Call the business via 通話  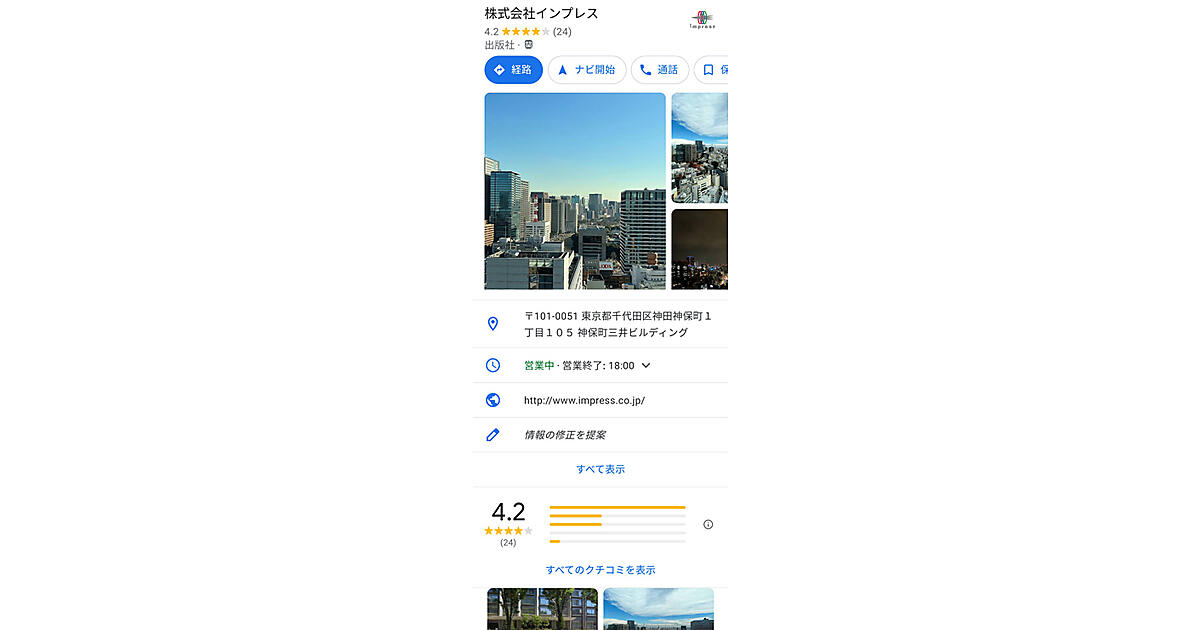(x=659, y=70)
